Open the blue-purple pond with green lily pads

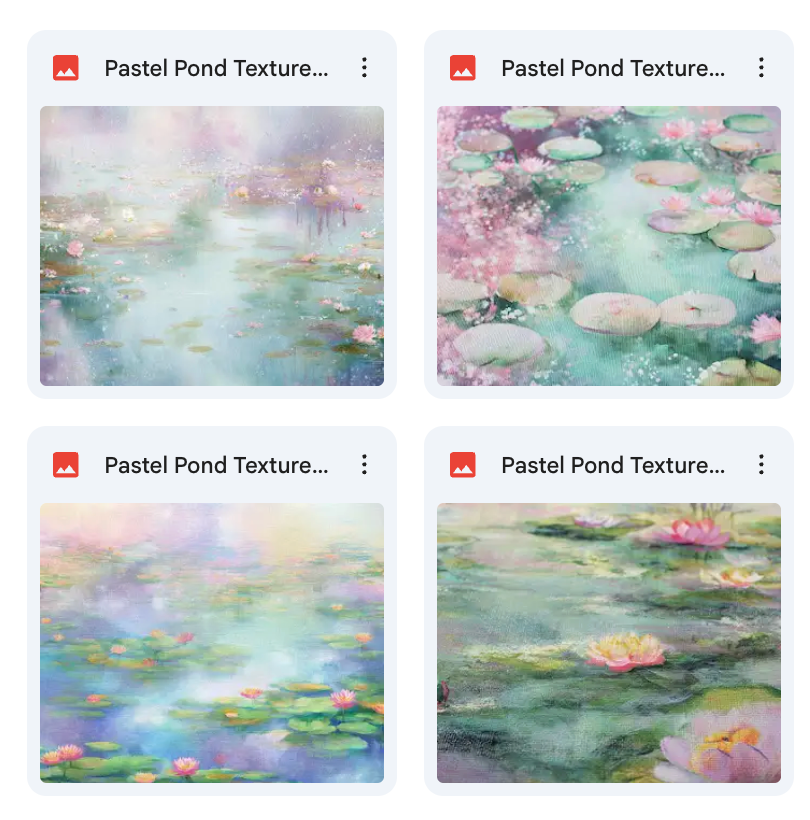tap(212, 642)
